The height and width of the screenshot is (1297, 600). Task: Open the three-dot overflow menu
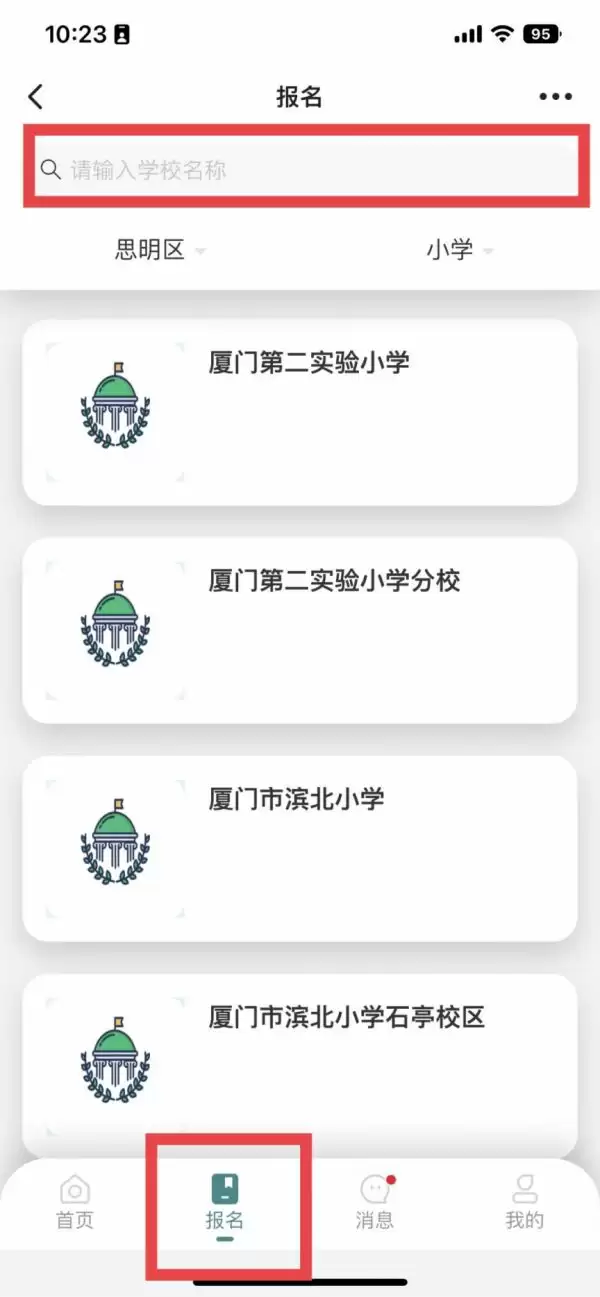[555, 97]
